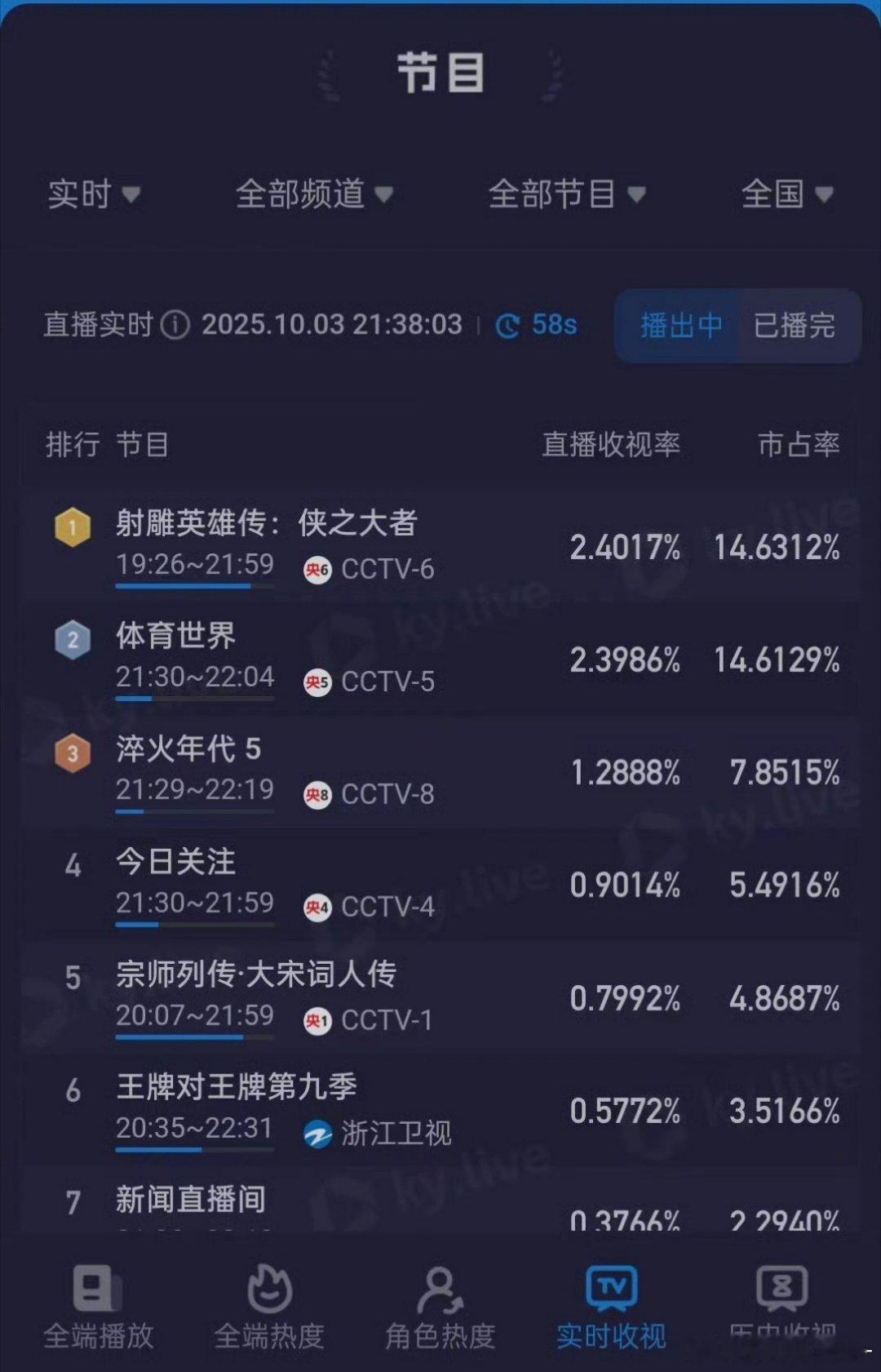
Task: Select the 播出中 segment
Action: (680, 326)
